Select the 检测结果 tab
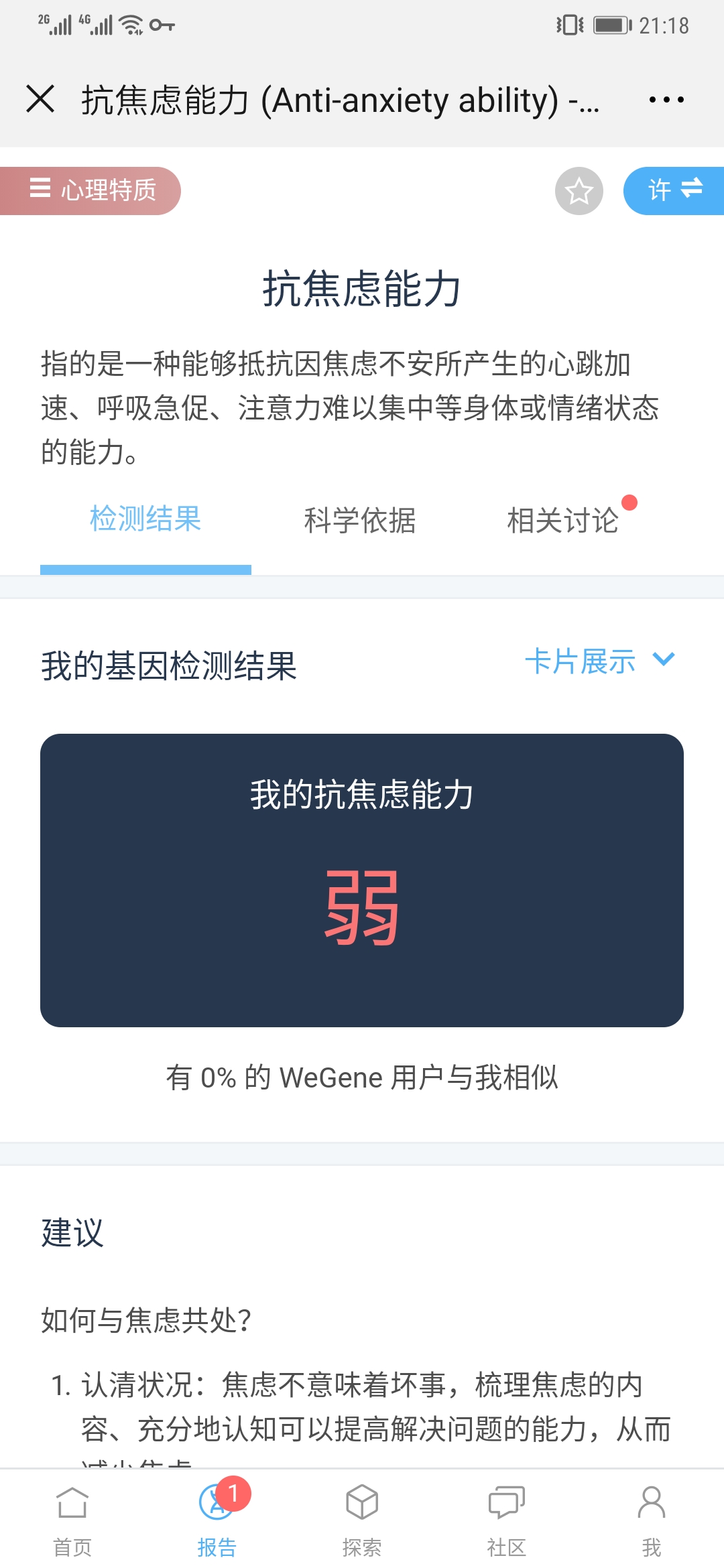 click(x=145, y=520)
